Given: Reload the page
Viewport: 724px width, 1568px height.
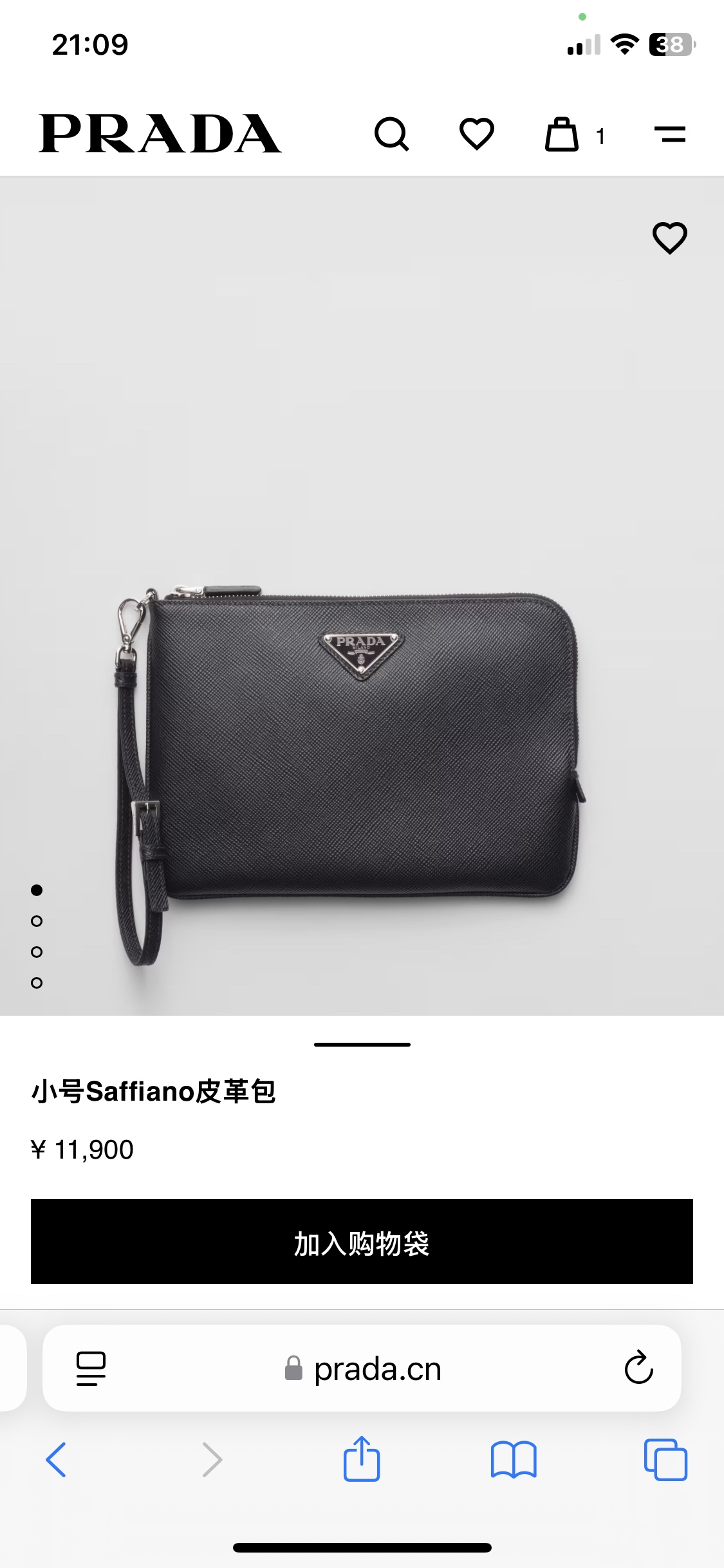Looking at the screenshot, I should tap(638, 1368).
